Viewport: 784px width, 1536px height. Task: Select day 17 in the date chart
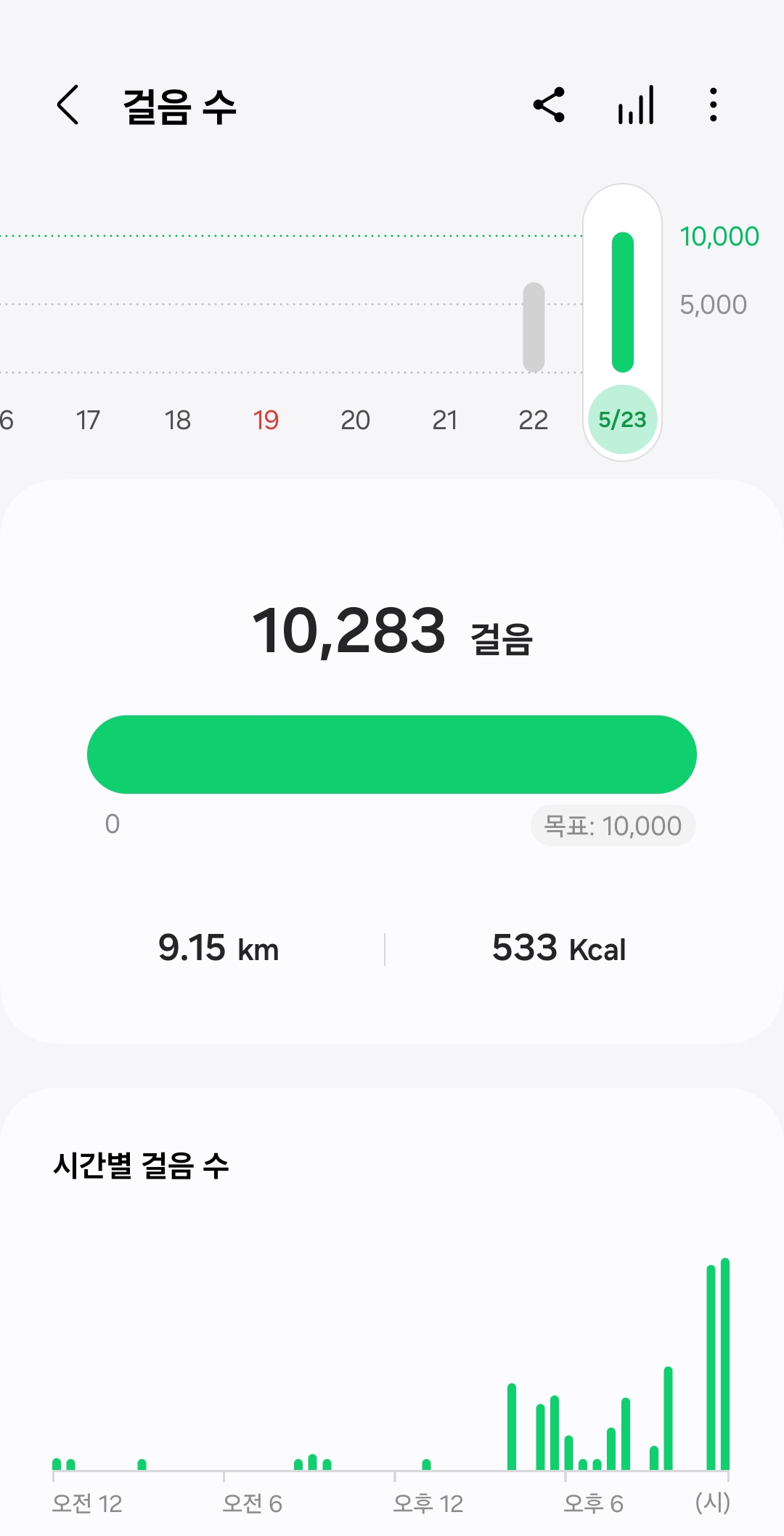tap(88, 420)
